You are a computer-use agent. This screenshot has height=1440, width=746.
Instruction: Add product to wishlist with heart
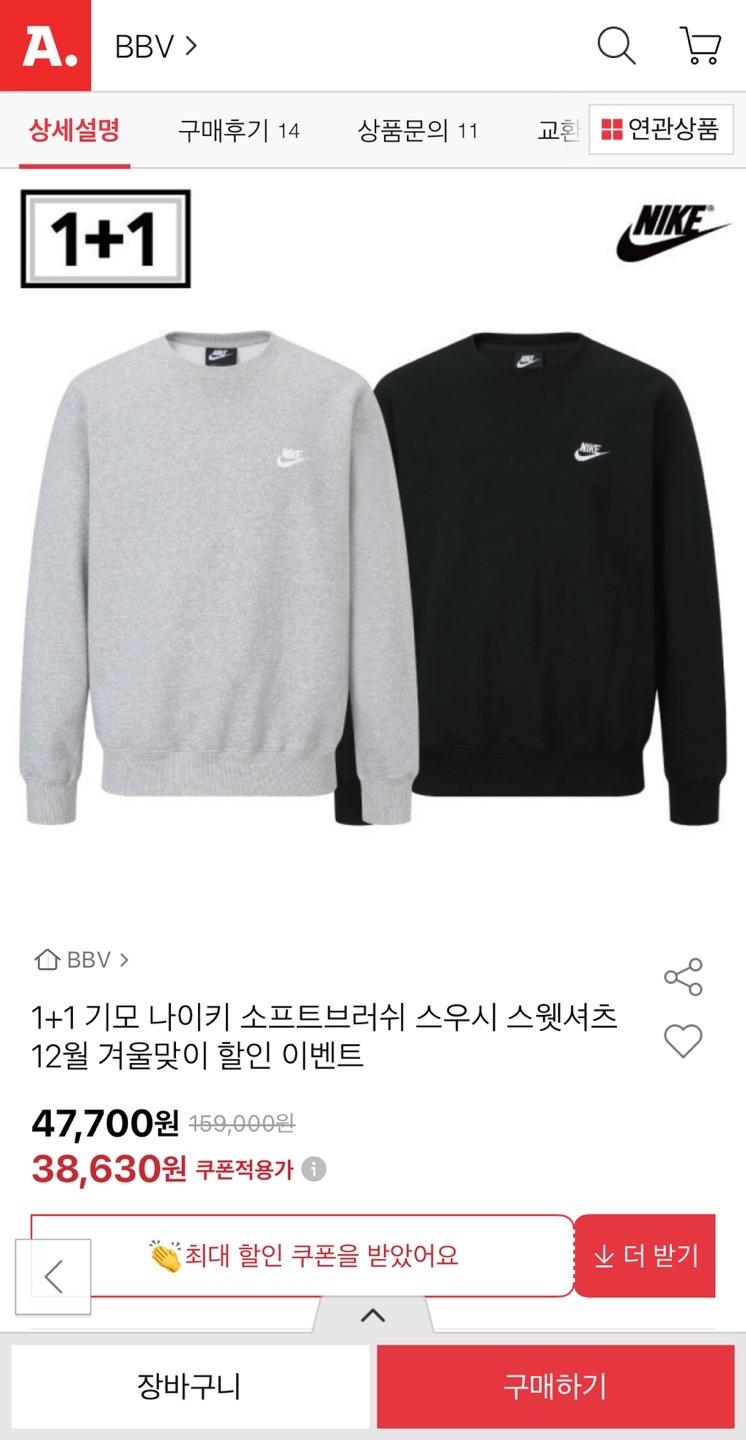[683, 1042]
